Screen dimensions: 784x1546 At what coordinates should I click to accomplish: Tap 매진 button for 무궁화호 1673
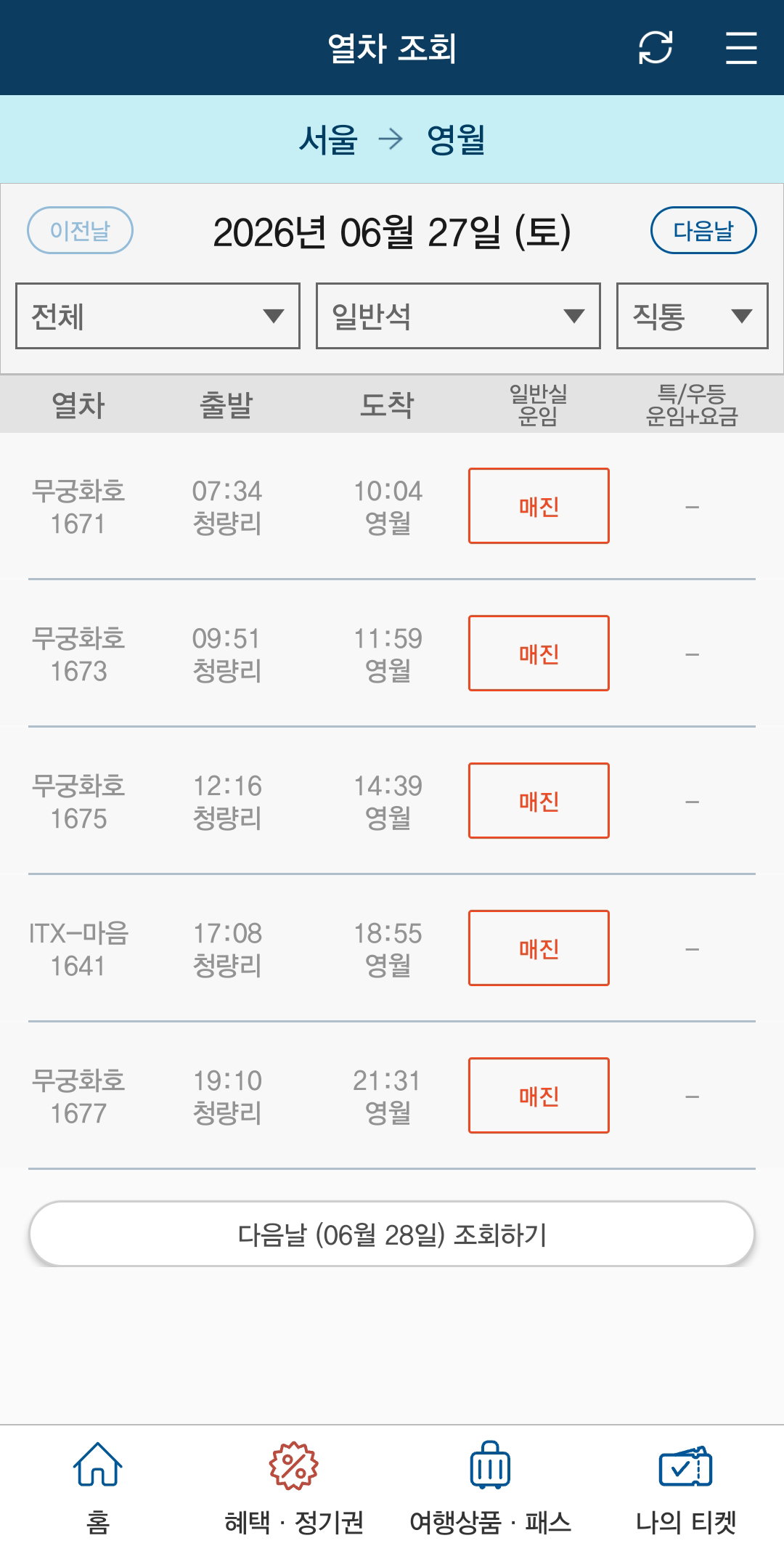pos(539,653)
